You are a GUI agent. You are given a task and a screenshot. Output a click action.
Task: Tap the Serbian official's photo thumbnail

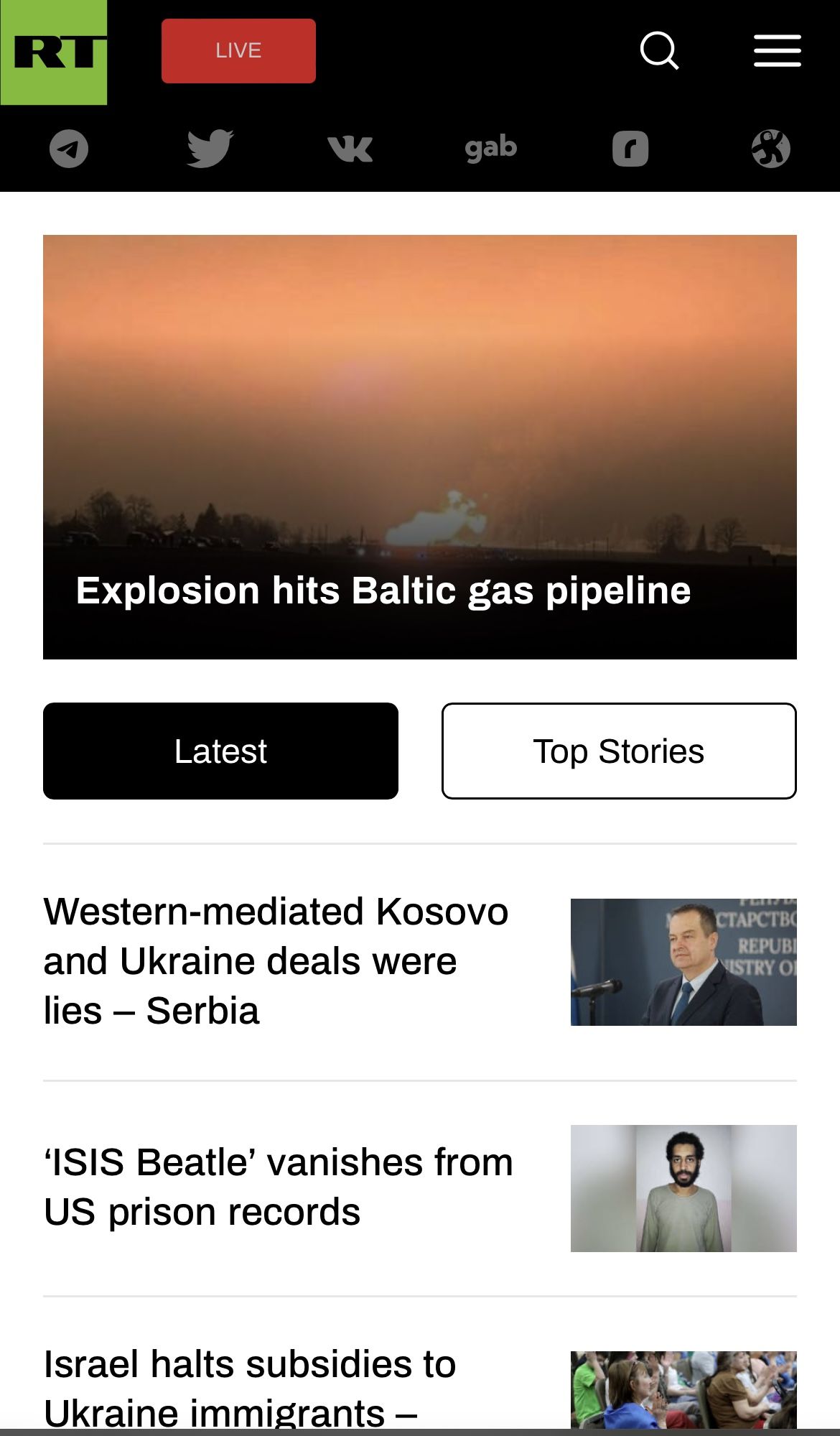point(683,962)
